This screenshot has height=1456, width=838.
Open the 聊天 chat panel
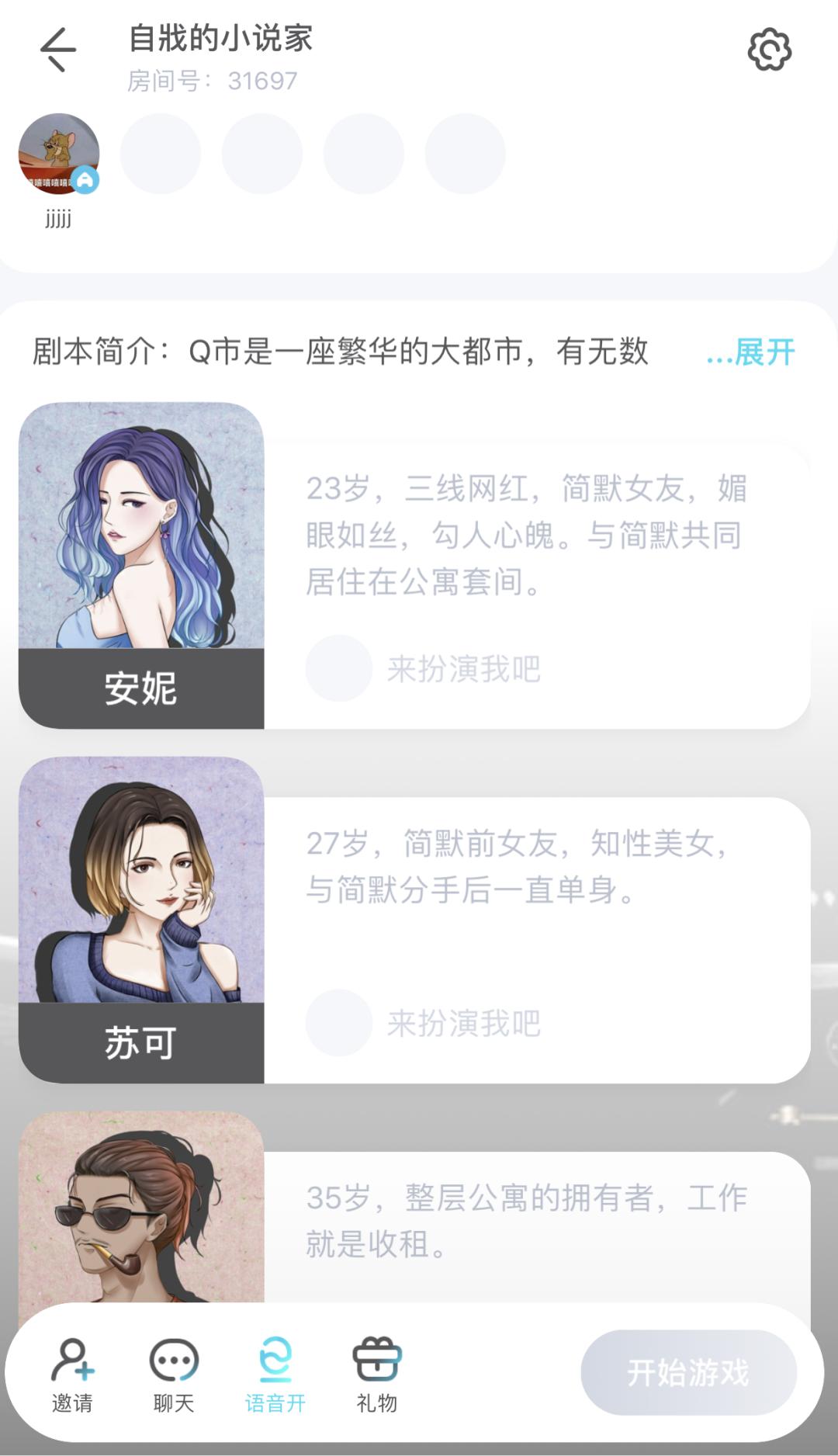point(174,1375)
